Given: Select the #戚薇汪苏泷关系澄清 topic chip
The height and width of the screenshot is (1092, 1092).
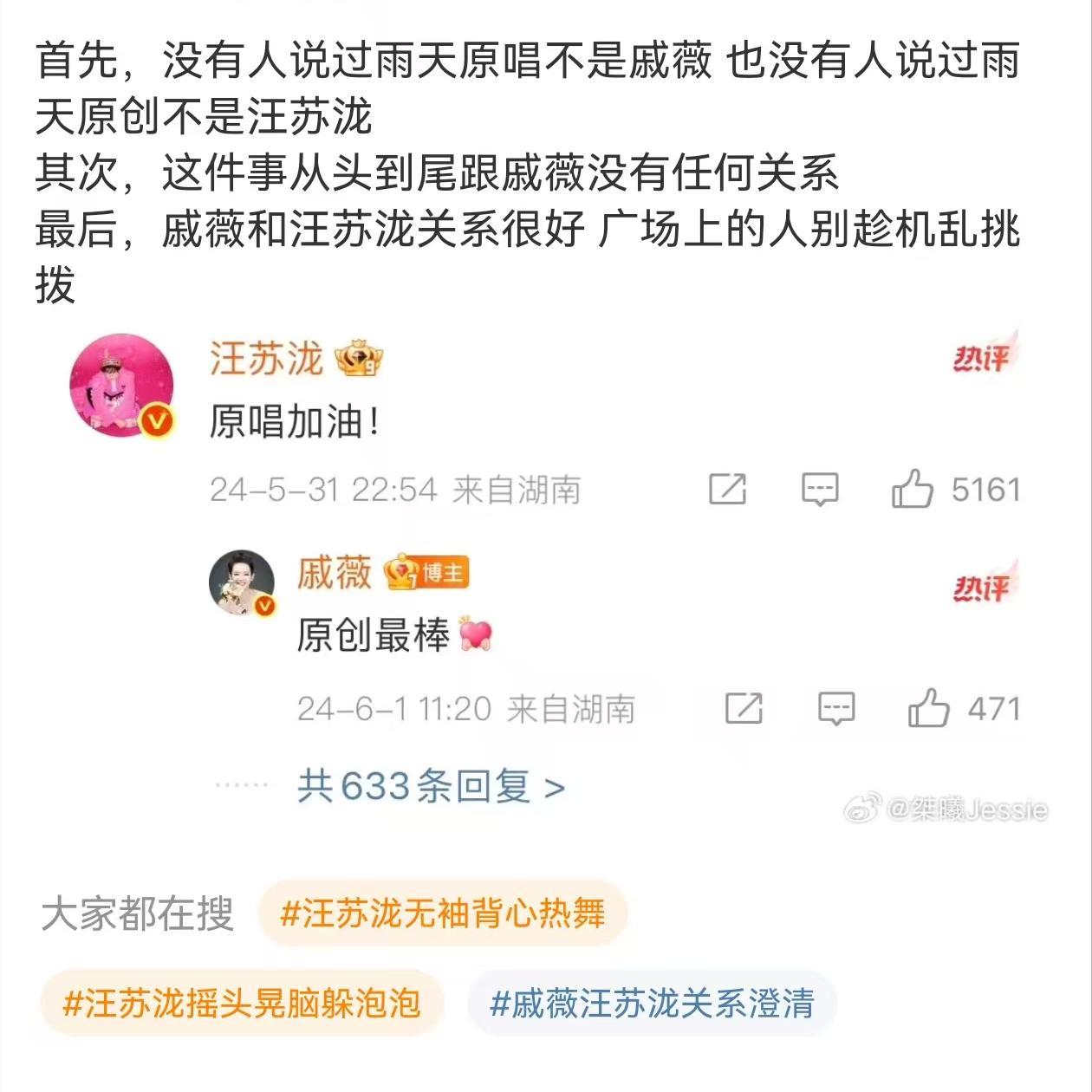Looking at the screenshot, I should [x=652, y=1004].
